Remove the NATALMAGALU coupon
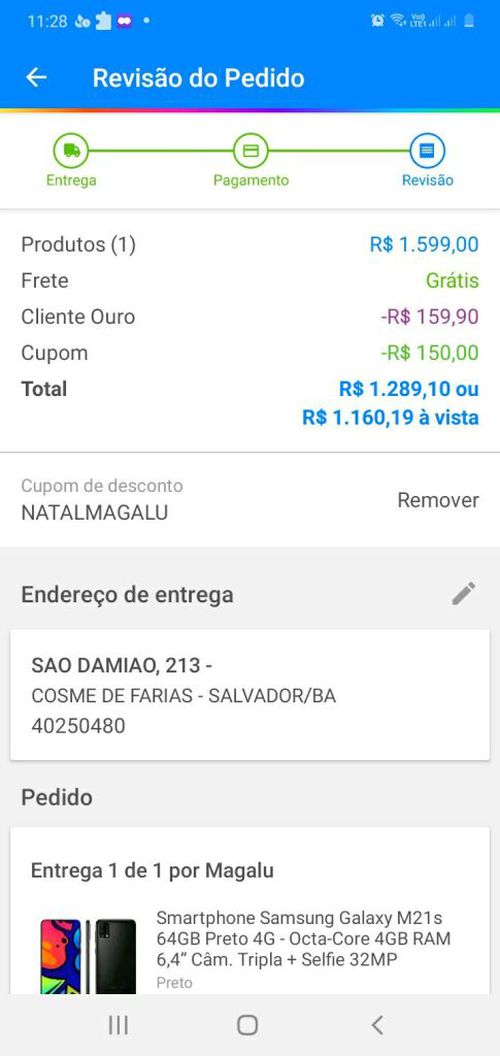 pos(438,500)
